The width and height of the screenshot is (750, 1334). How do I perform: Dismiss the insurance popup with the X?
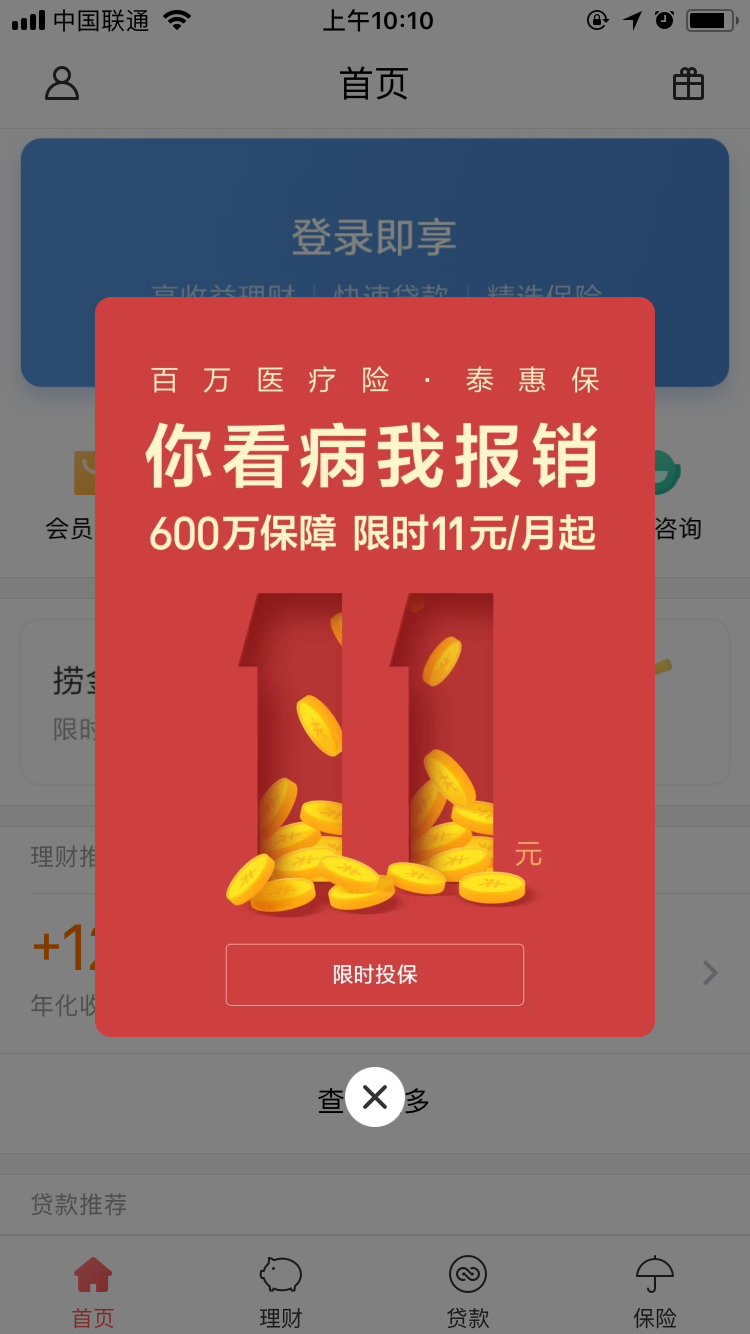[x=375, y=1097]
